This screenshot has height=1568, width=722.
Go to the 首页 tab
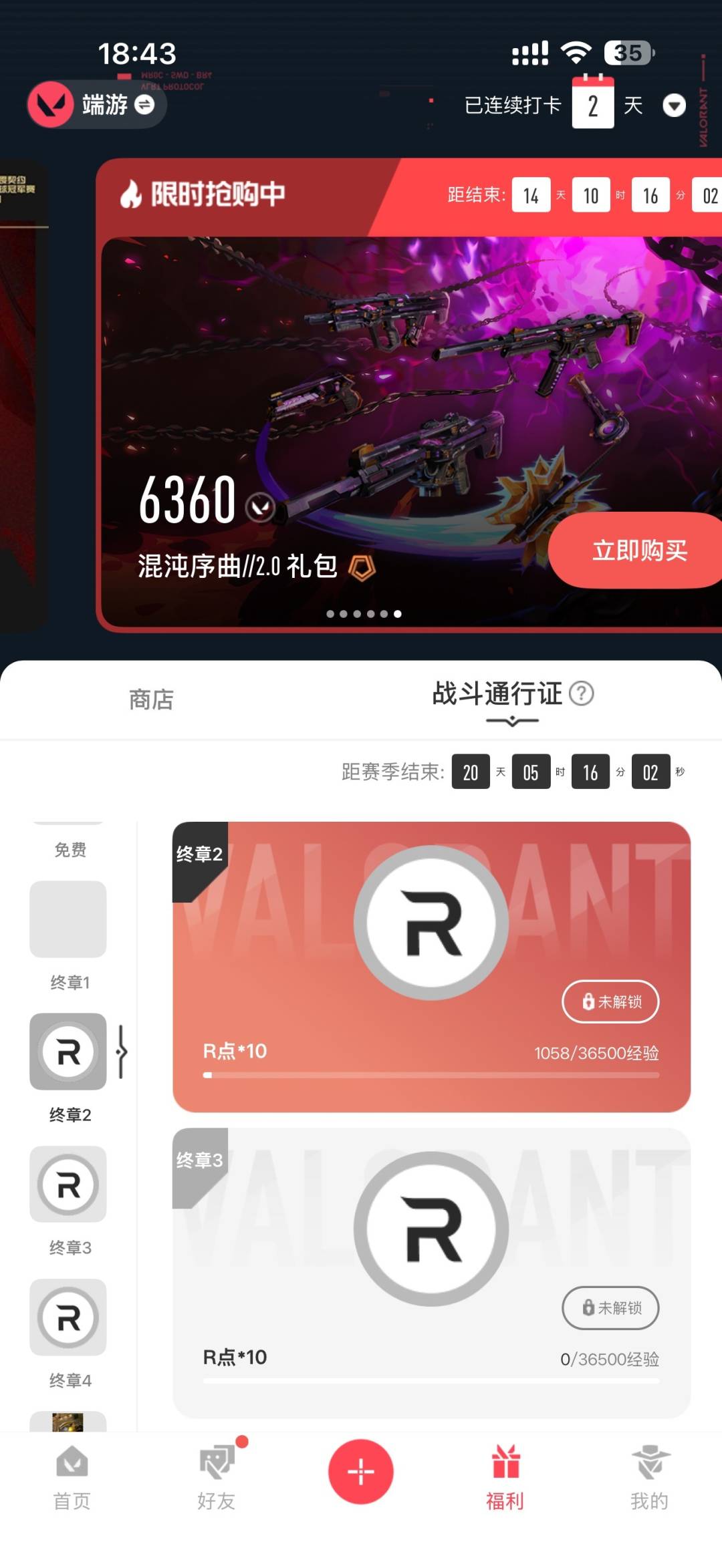pyautogui.click(x=72, y=1478)
